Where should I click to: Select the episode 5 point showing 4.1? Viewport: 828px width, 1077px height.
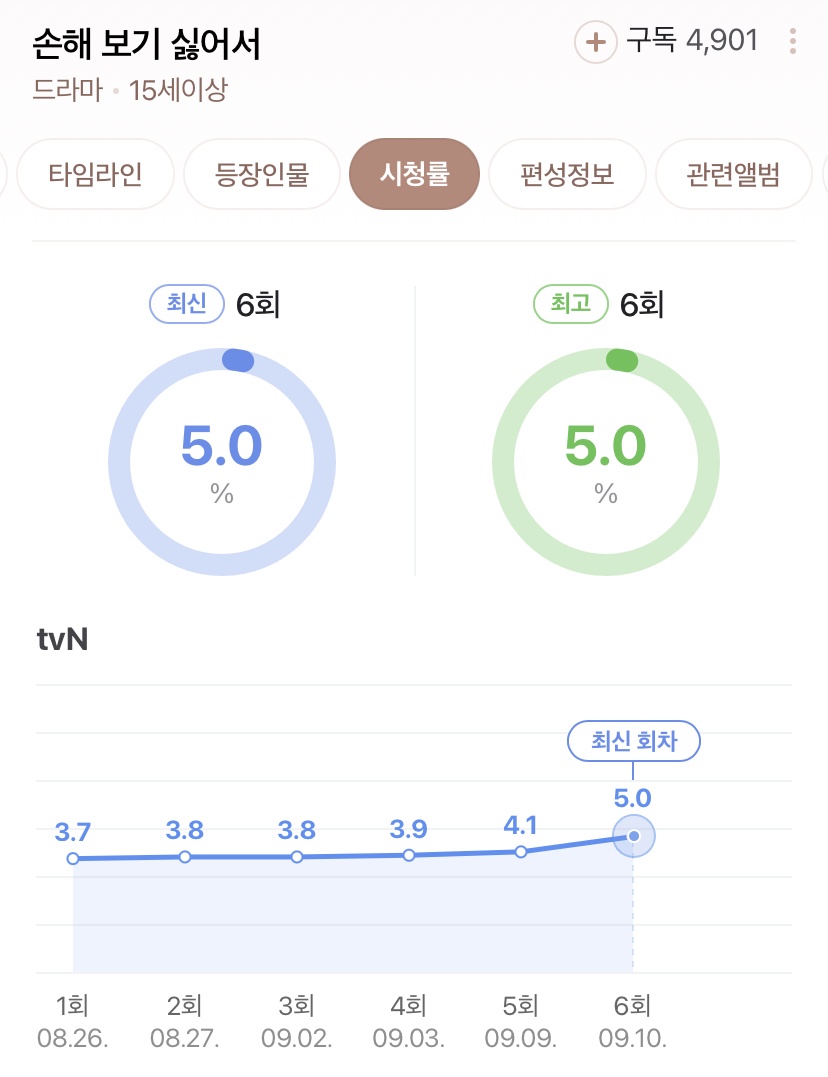click(521, 851)
